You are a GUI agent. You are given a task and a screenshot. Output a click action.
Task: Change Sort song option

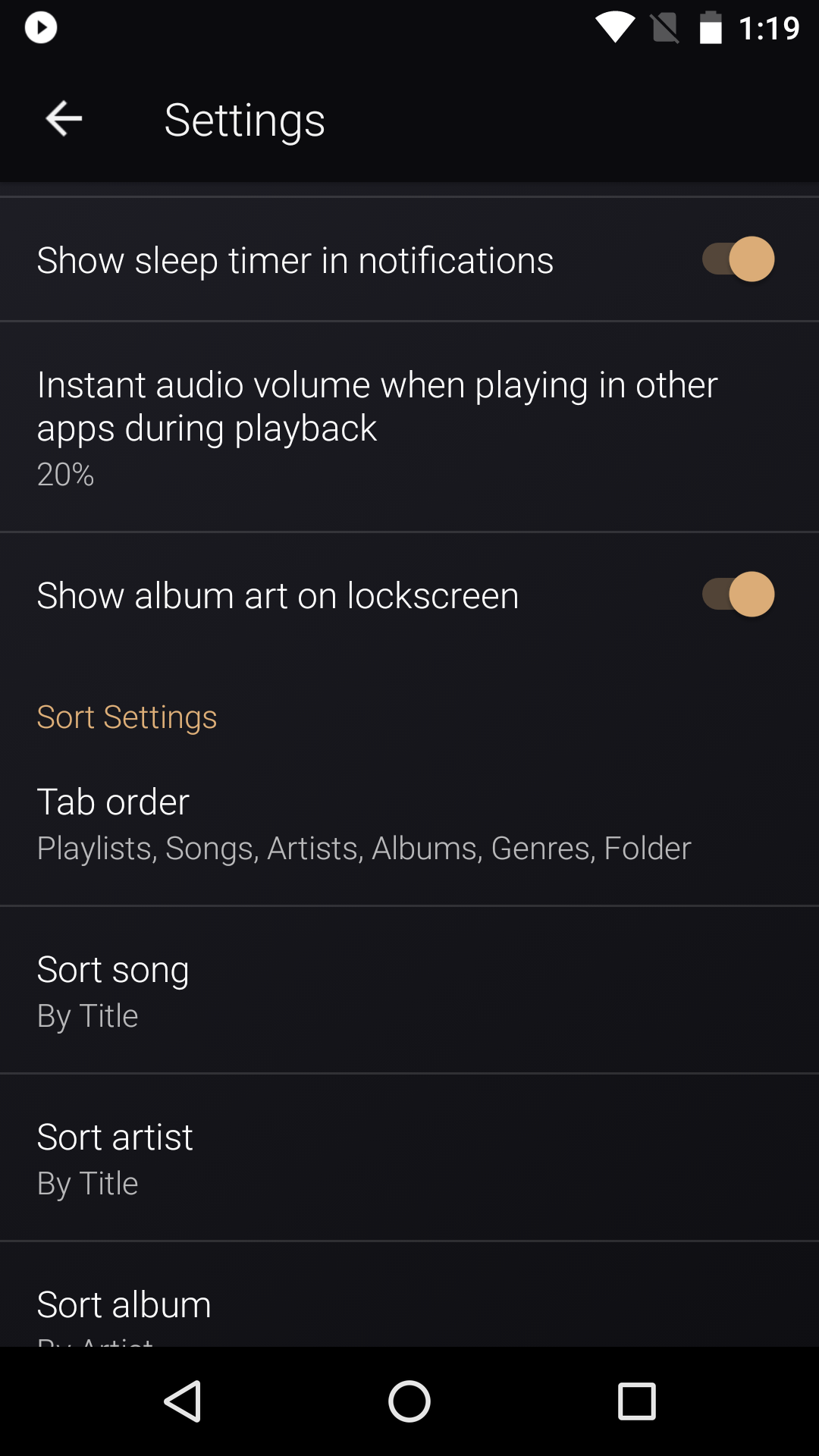pyautogui.click(x=409, y=990)
